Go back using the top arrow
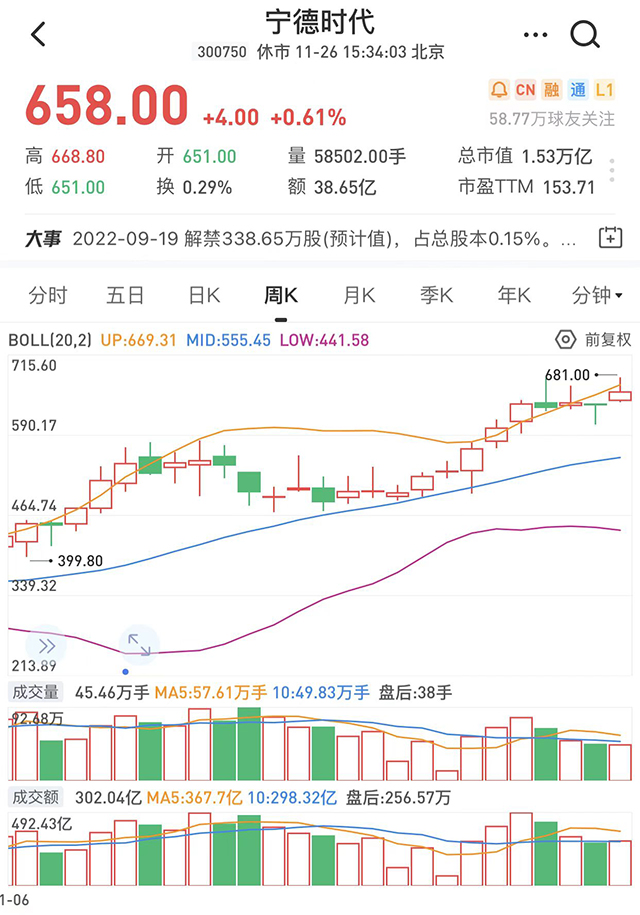Screen dimensions: 640x915 point(38,34)
